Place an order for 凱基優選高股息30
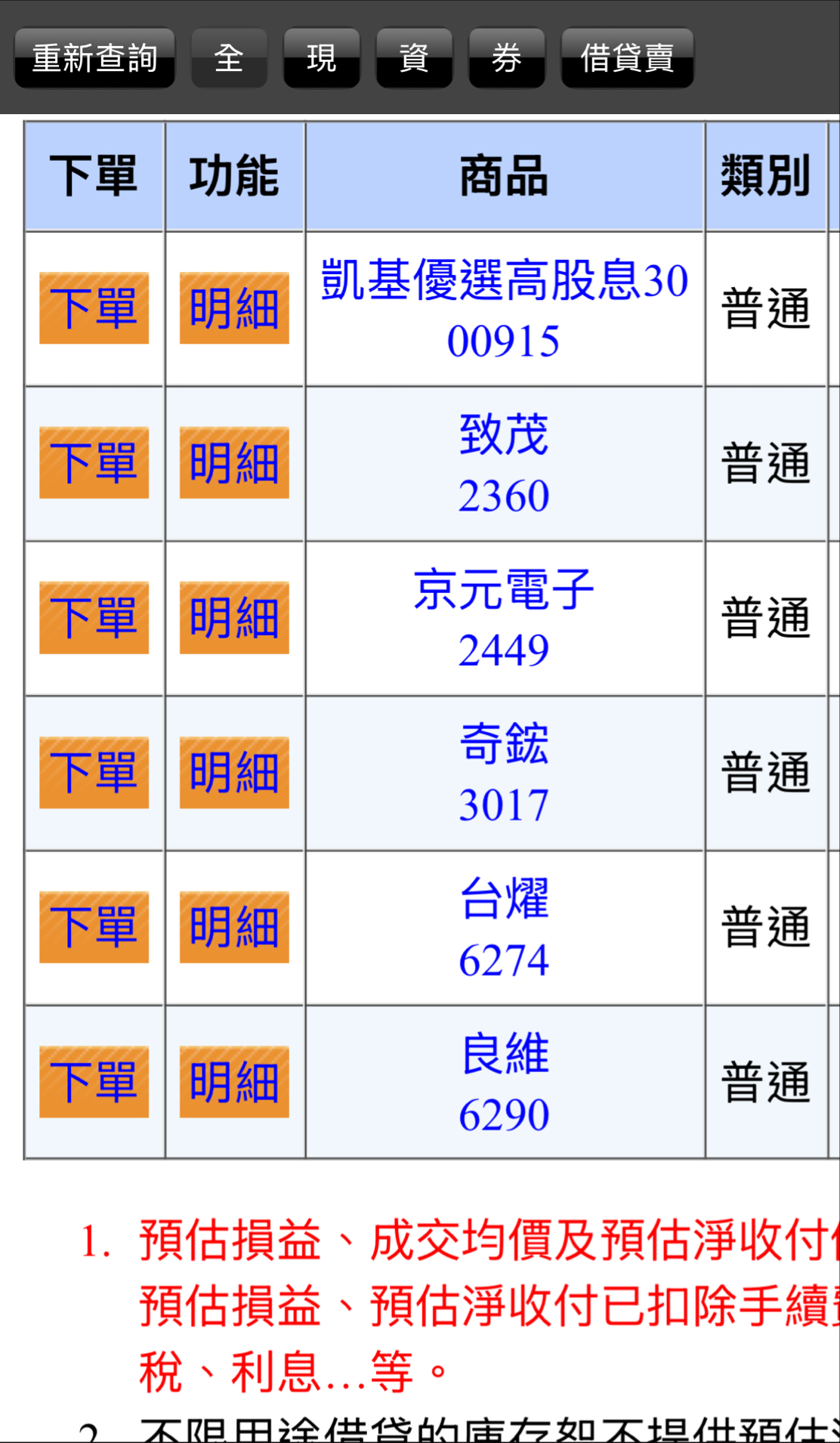 (x=94, y=308)
